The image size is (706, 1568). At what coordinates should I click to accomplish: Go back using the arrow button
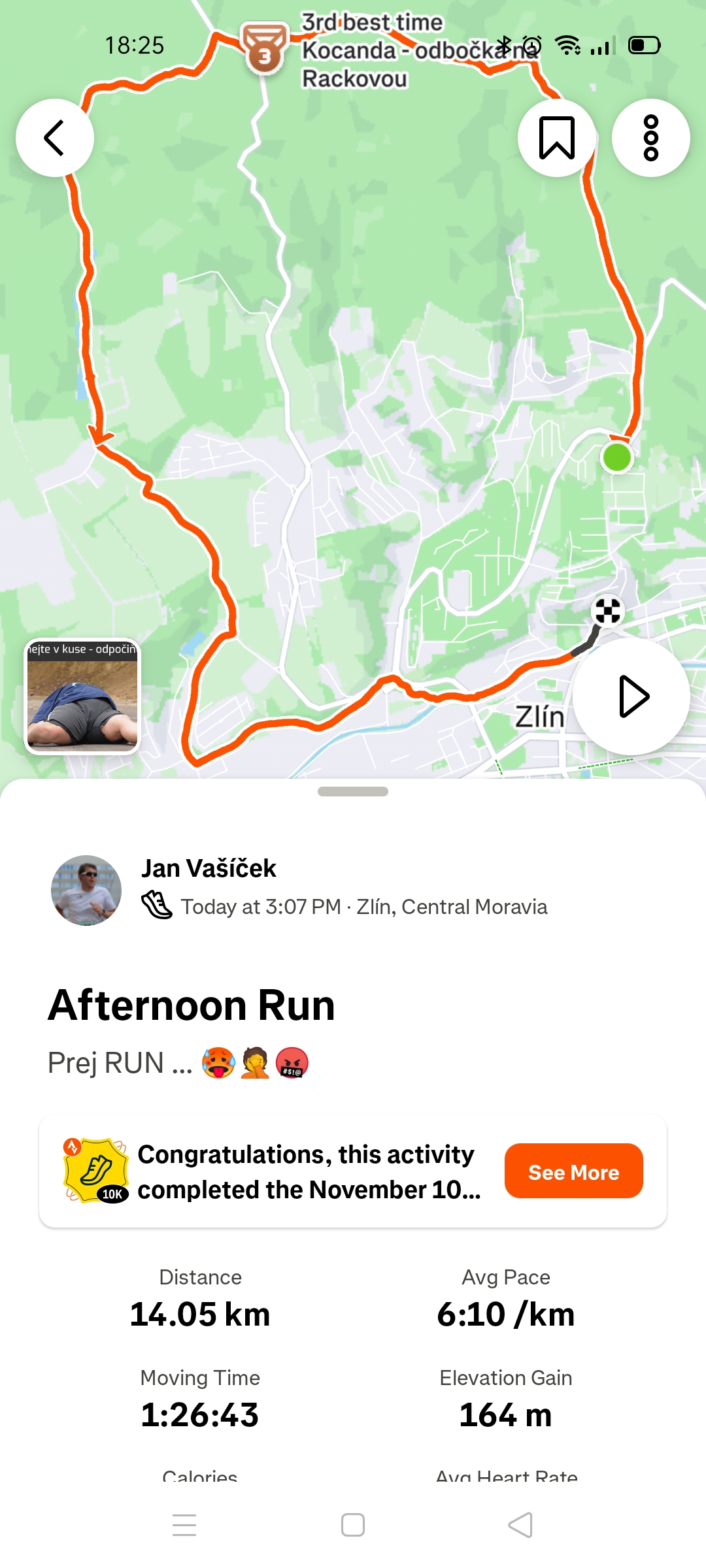55,138
